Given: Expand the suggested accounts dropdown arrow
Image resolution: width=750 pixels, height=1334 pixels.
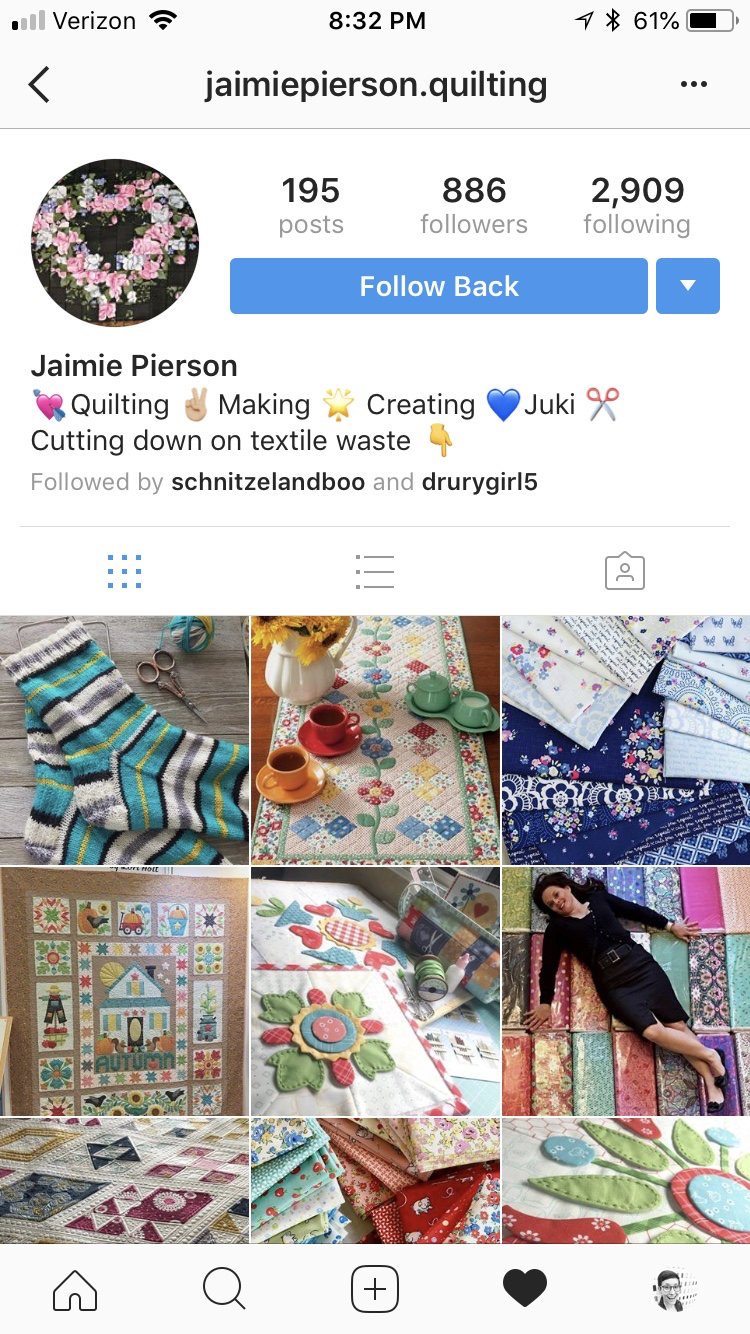Looking at the screenshot, I should (x=687, y=287).
